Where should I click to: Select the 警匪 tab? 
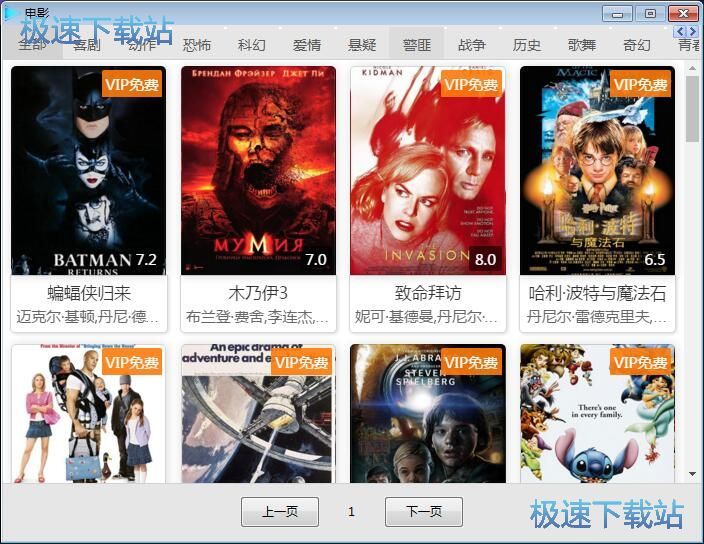(x=417, y=45)
